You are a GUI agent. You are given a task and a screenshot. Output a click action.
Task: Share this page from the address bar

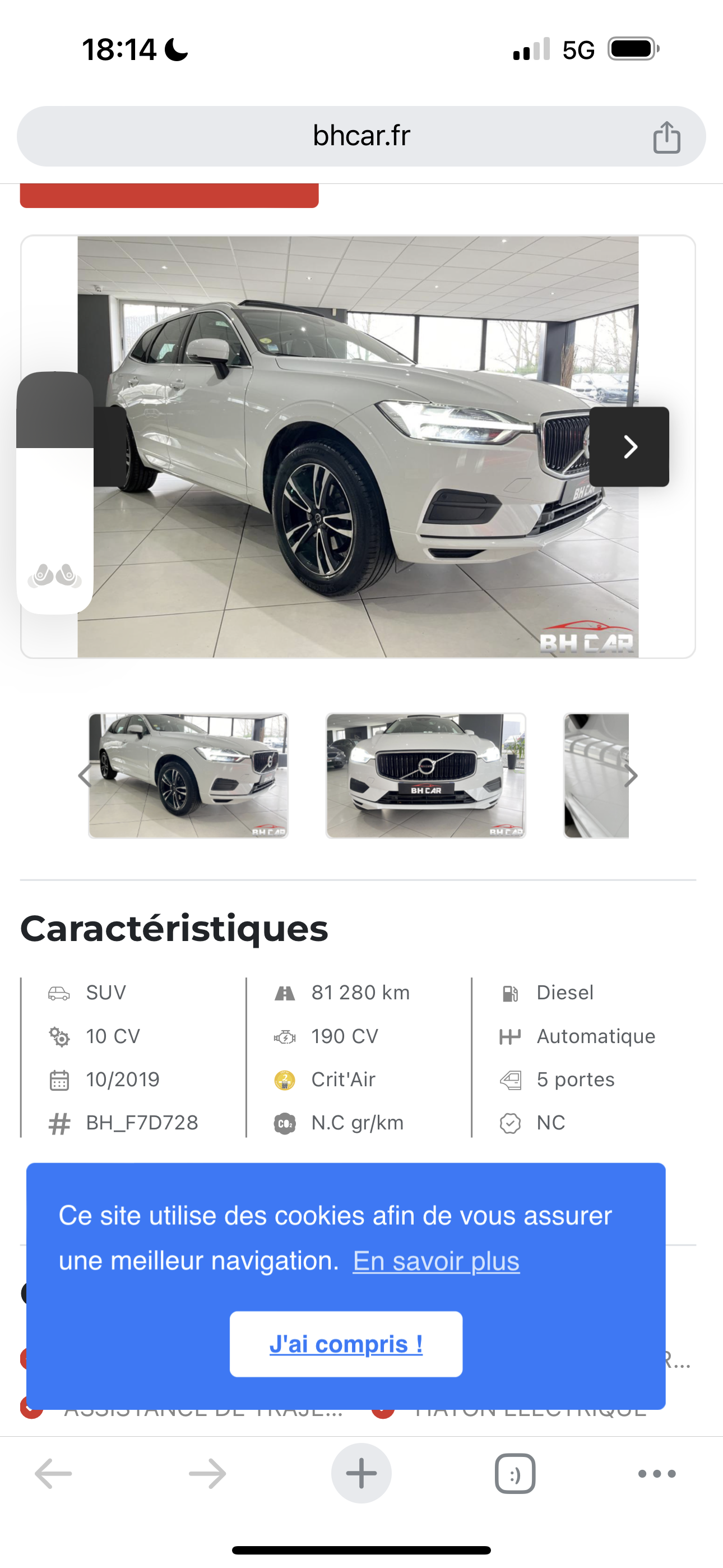click(x=666, y=137)
